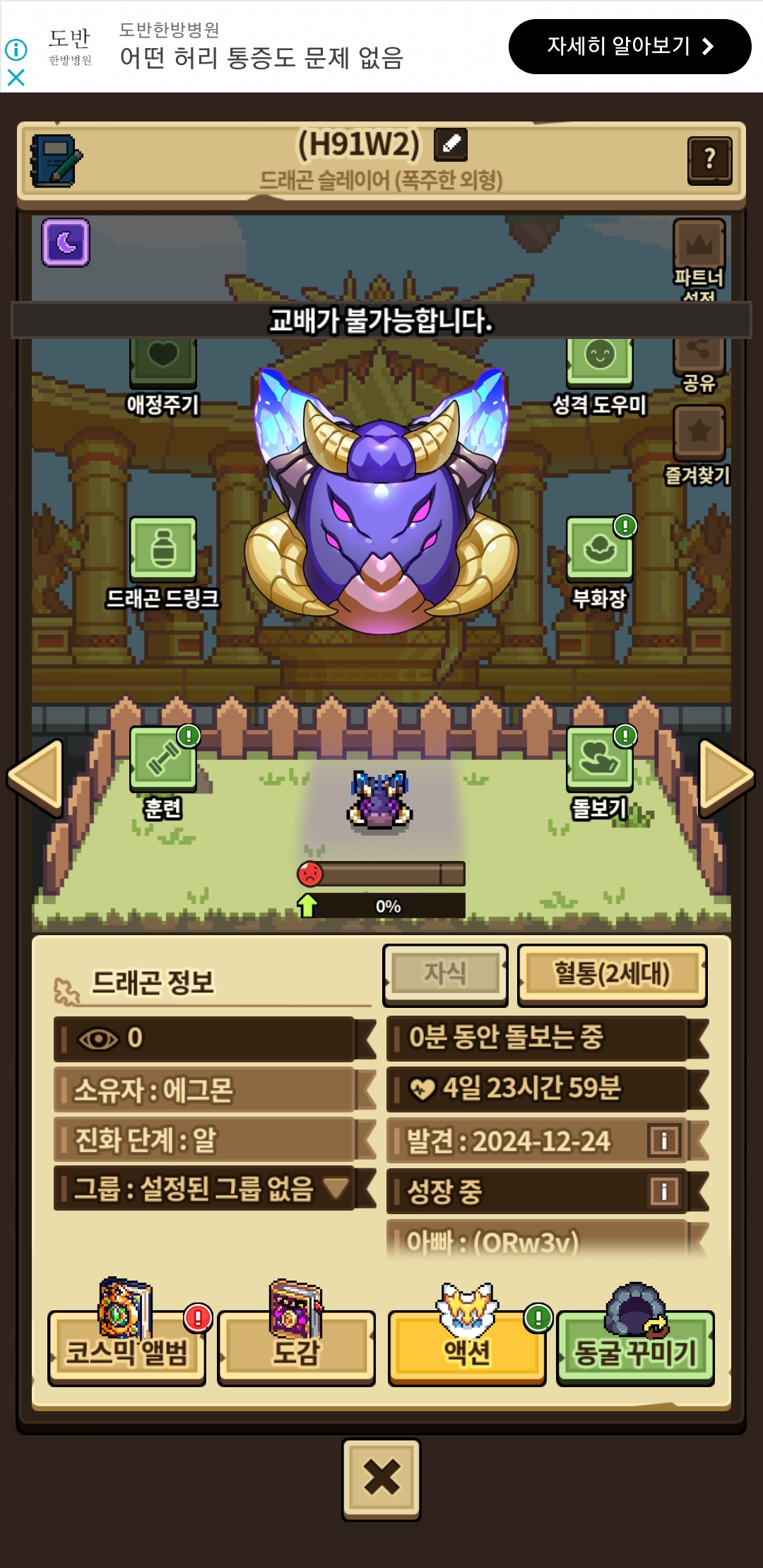
Task: Show info for 성장 중 status
Action: point(664,1191)
